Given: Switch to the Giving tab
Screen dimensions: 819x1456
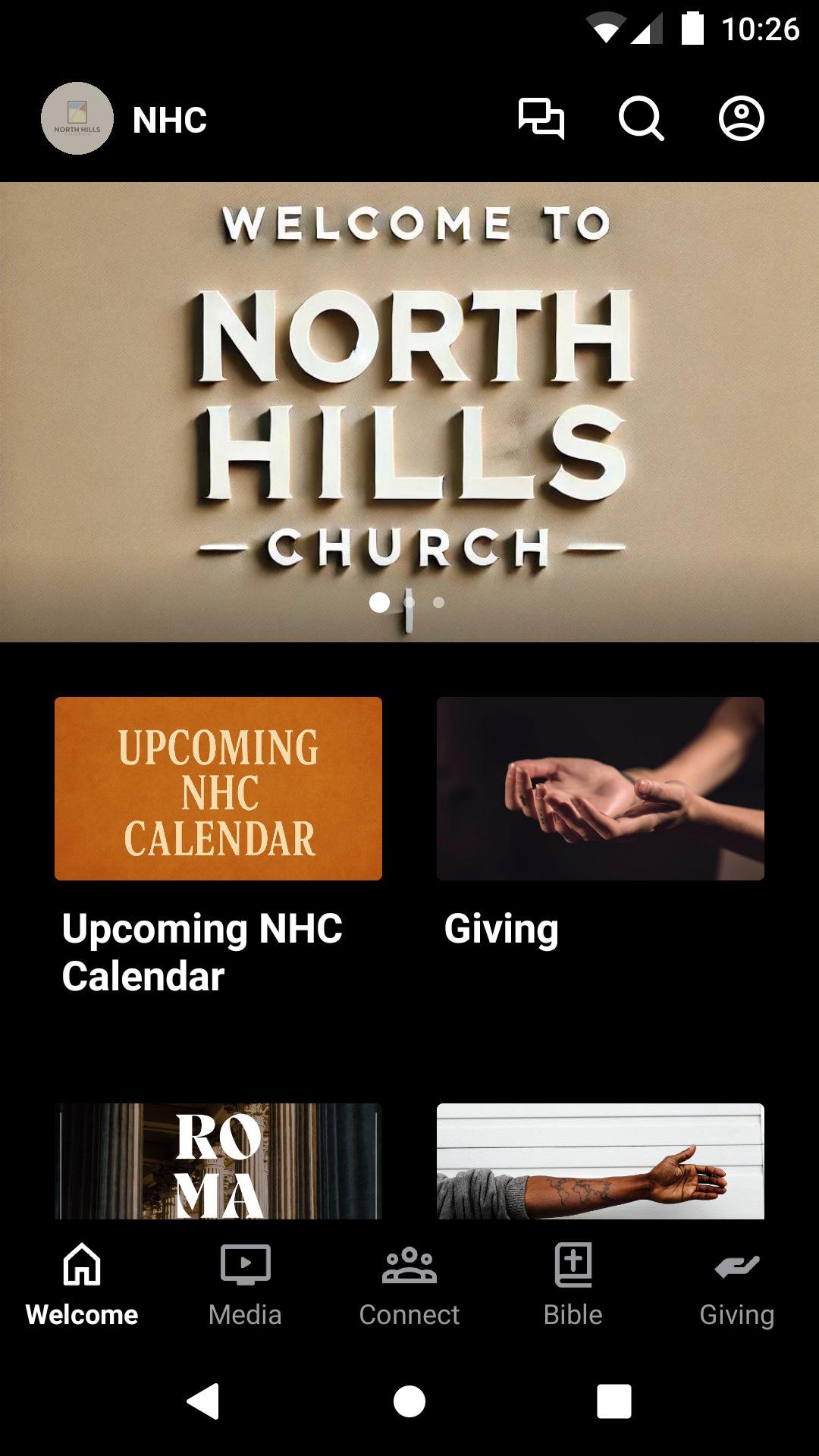Looking at the screenshot, I should (x=736, y=1282).
